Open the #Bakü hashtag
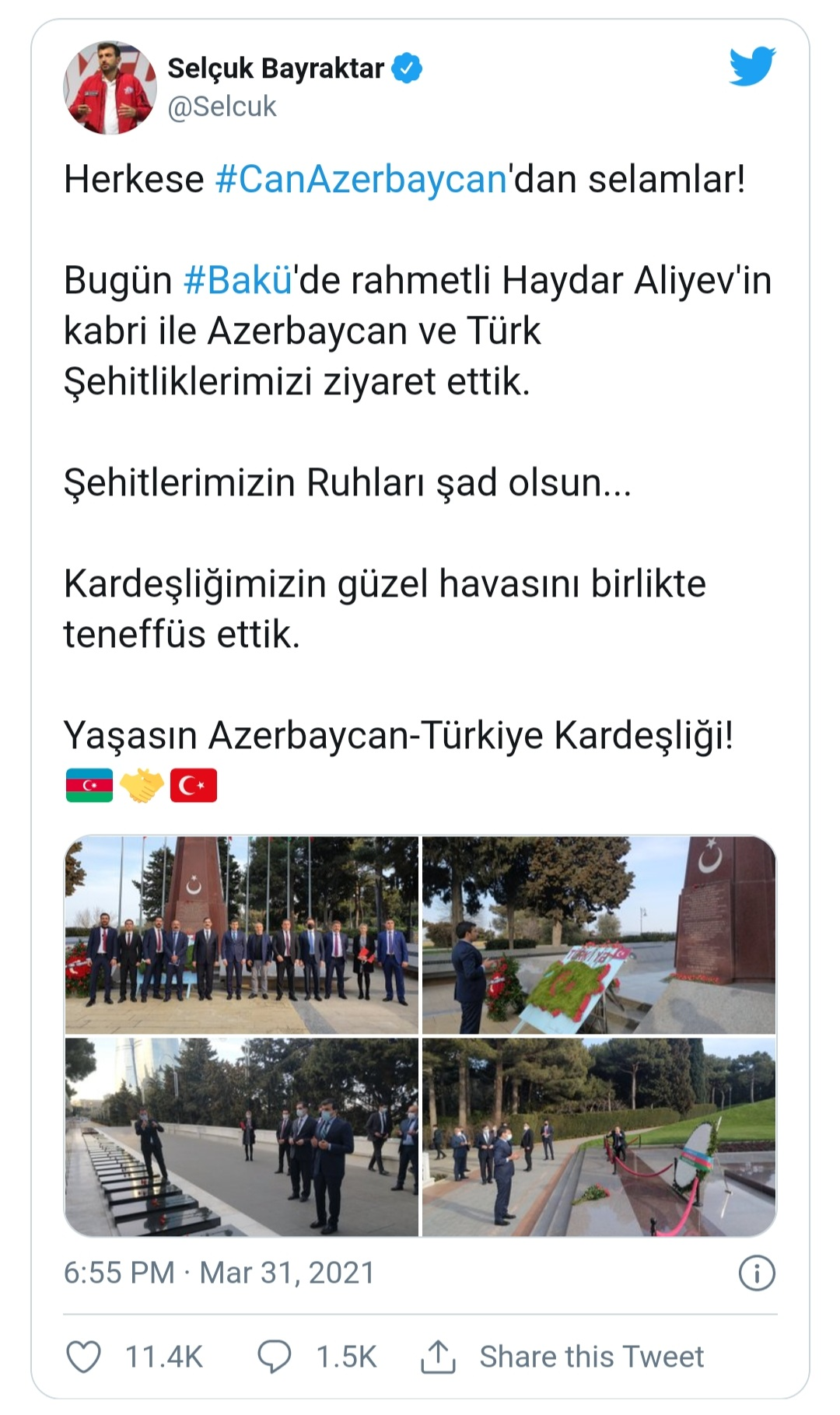The width and height of the screenshot is (840, 1415). 237,280
